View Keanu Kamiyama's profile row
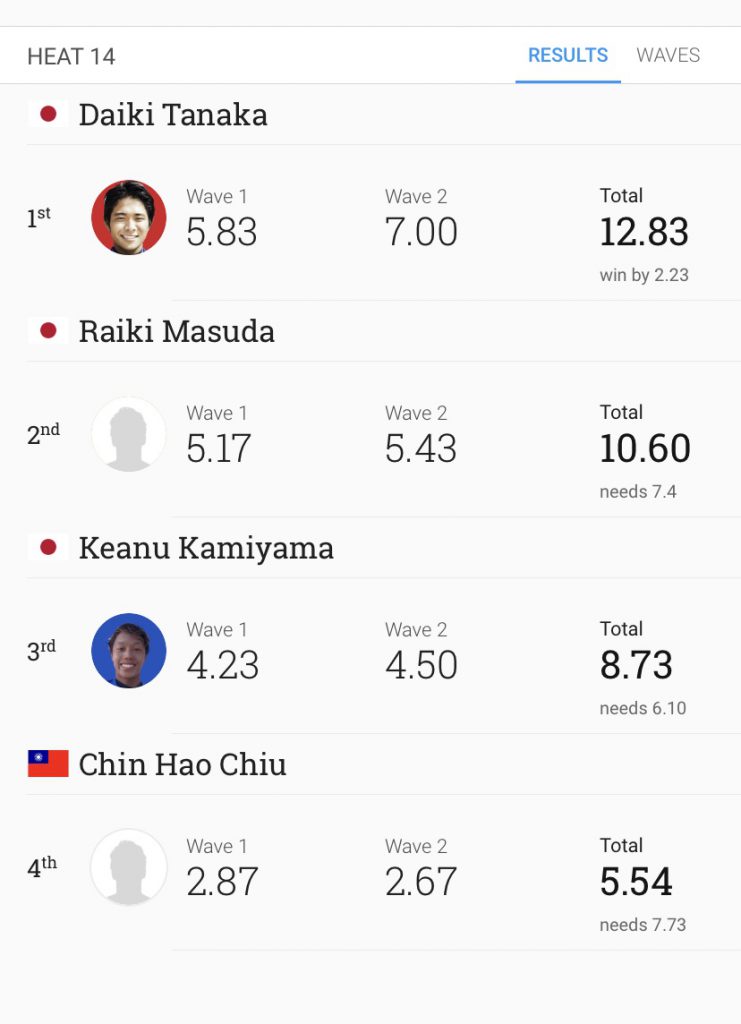741x1024 pixels. (x=206, y=548)
